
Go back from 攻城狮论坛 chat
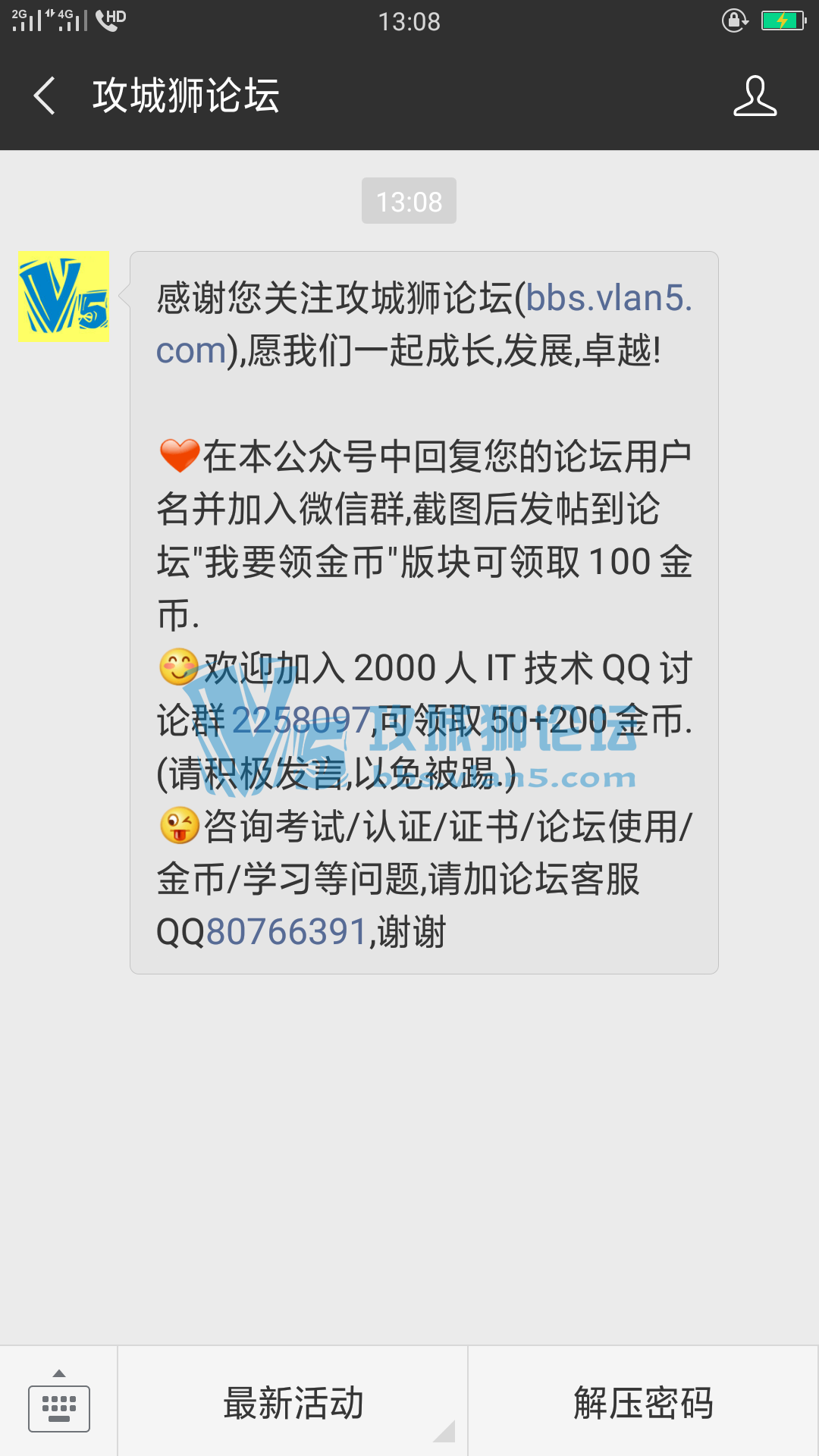(45, 96)
